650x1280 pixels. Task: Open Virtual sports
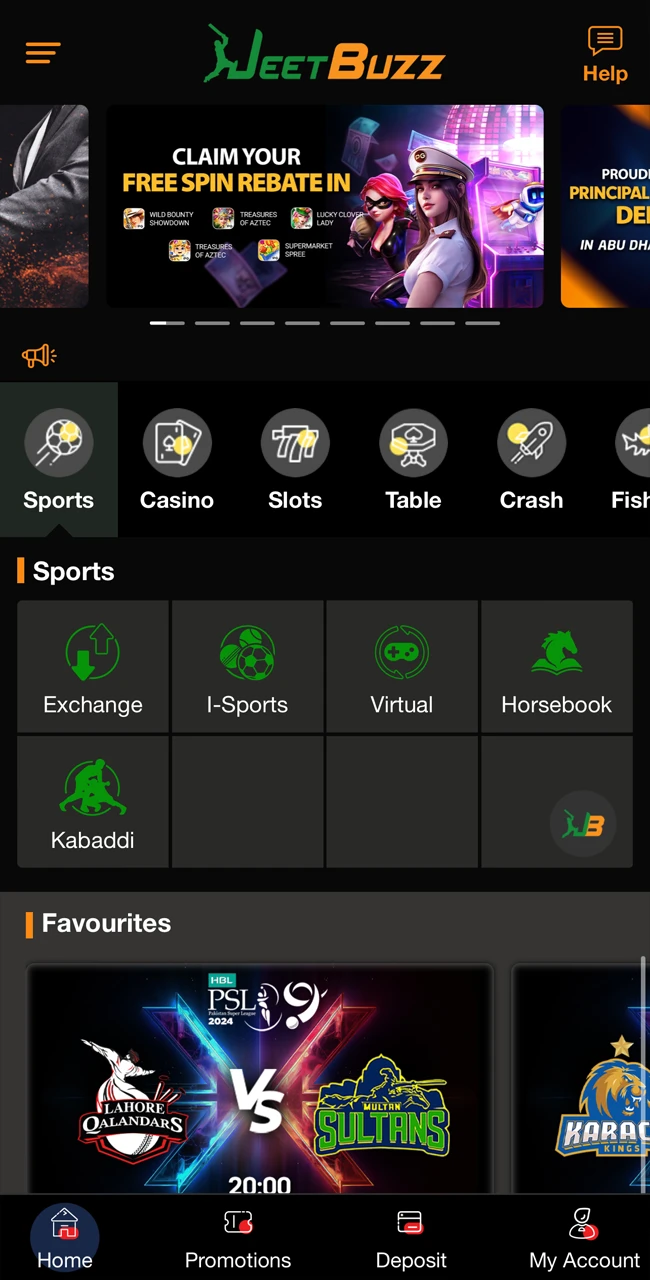pyautogui.click(x=402, y=668)
